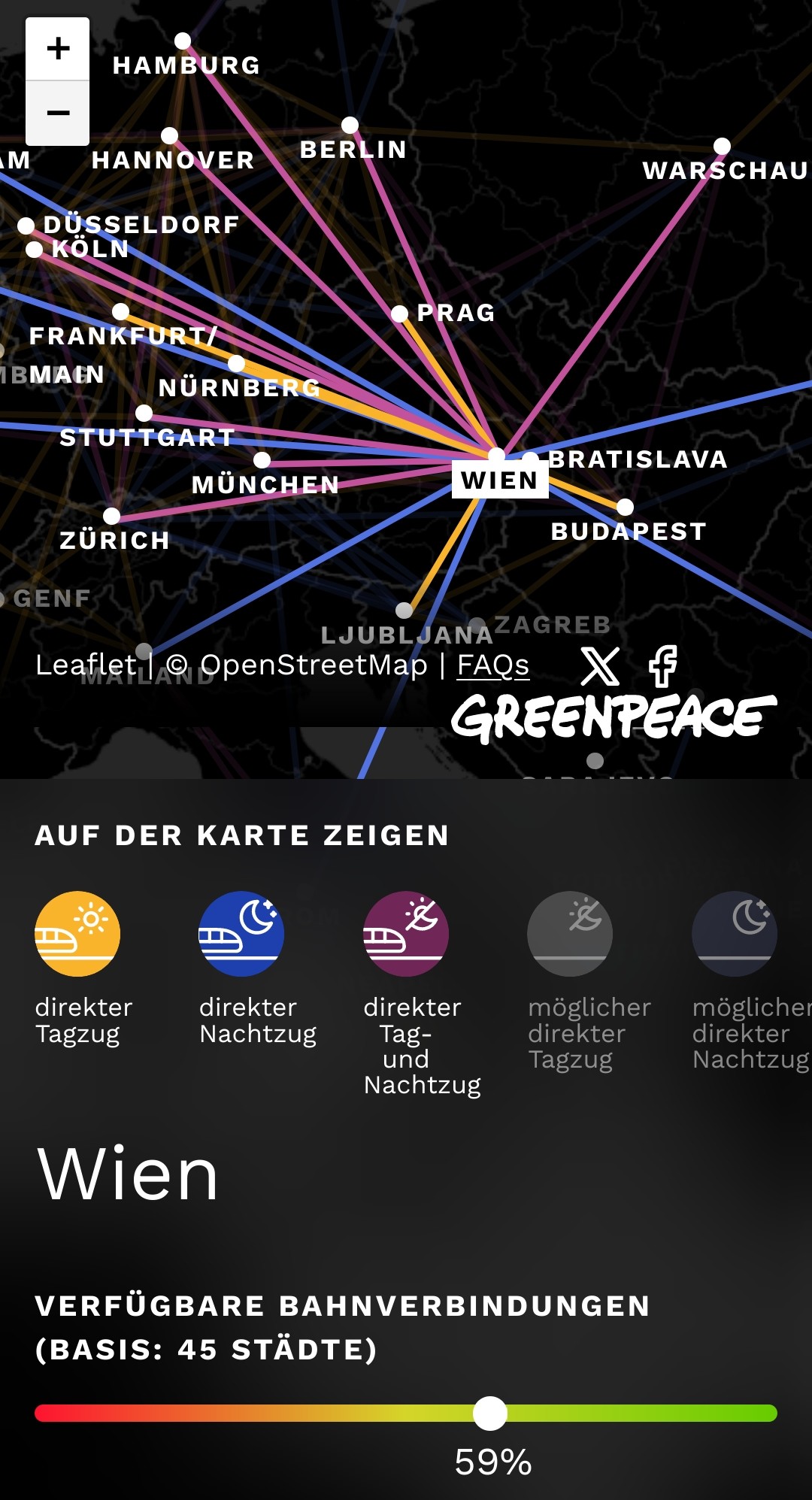This screenshot has width=812, height=1500.
Task: Toggle direkter Tag- und Nachtzug routes
Action: pos(406,934)
